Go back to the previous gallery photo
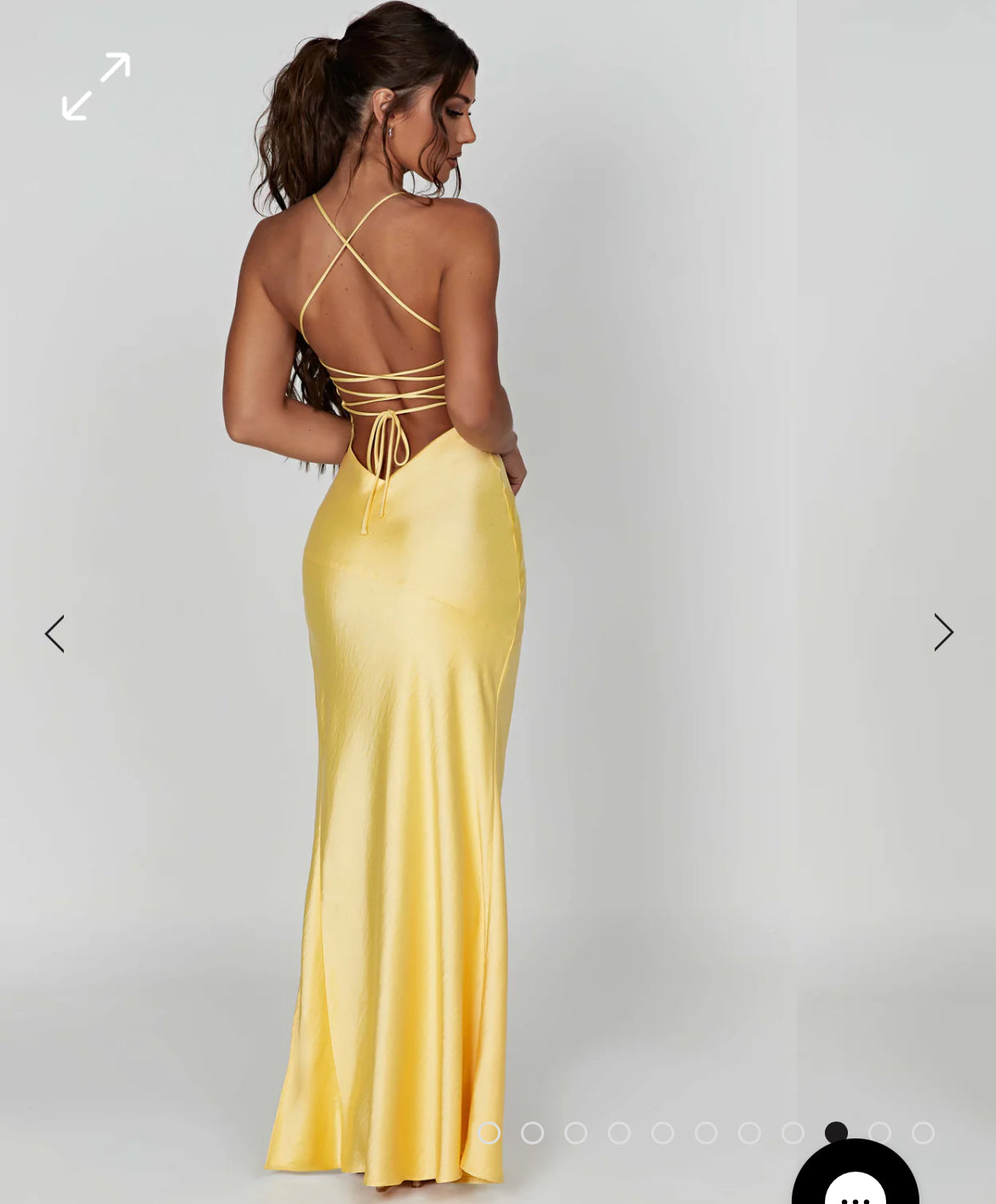 click(x=53, y=632)
